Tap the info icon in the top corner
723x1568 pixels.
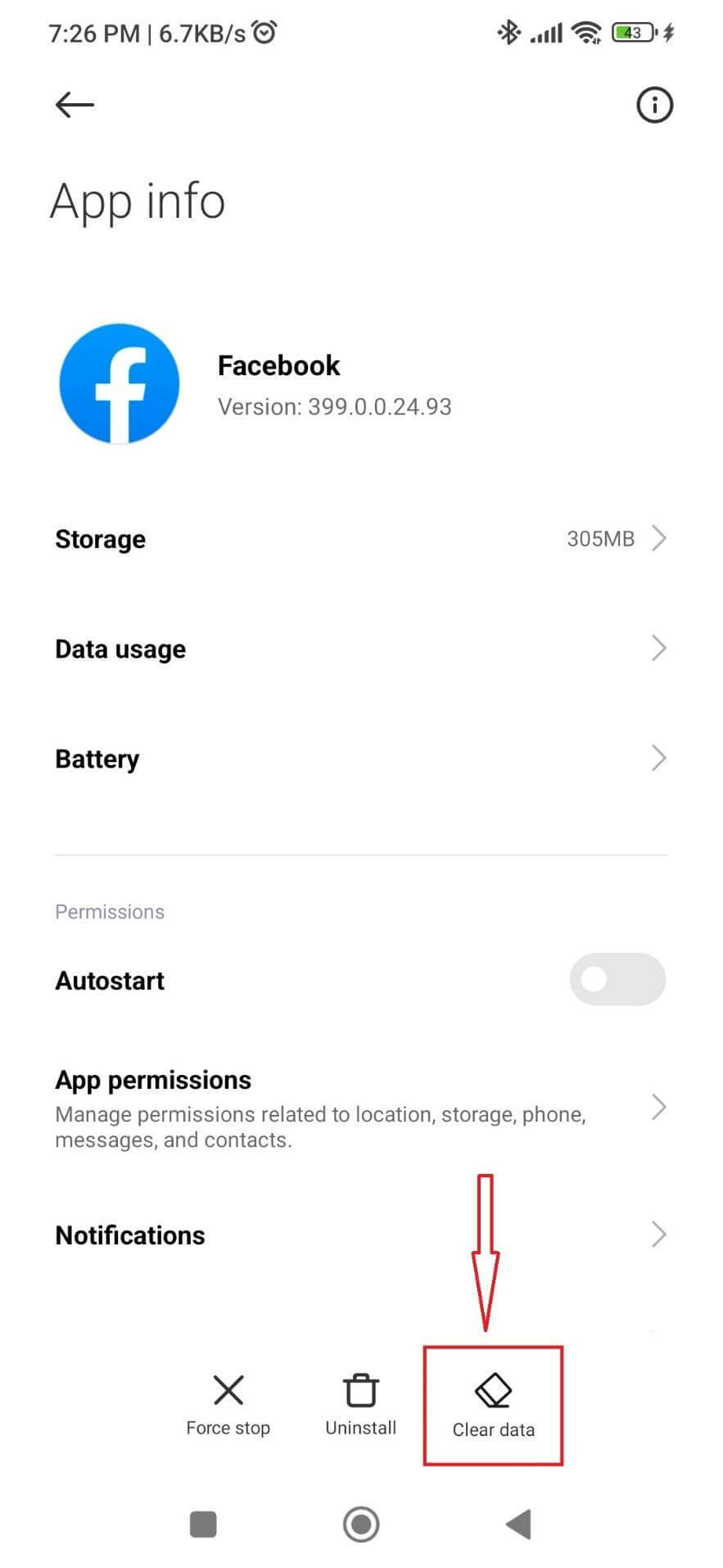(654, 105)
